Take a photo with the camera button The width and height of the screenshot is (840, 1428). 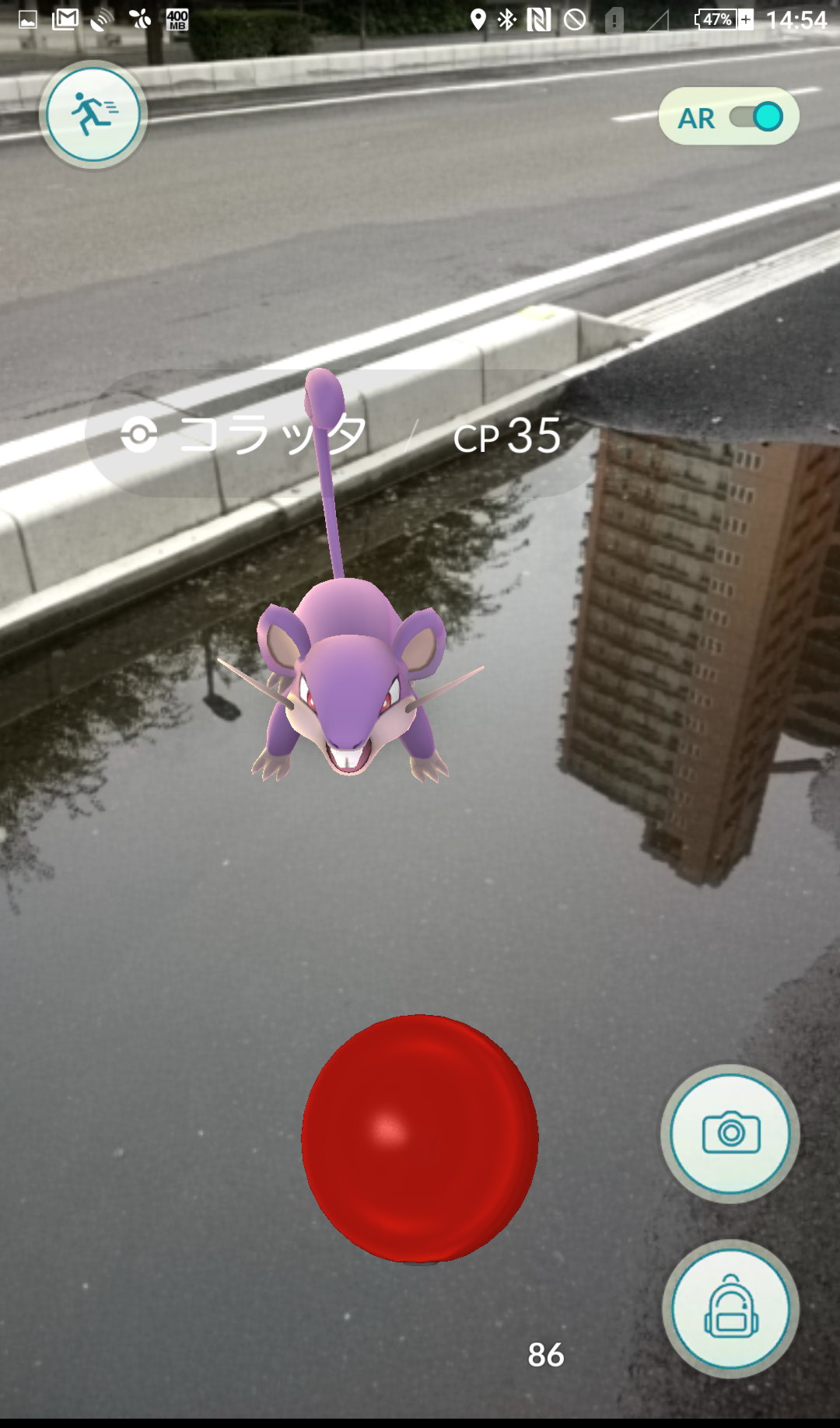point(730,1133)
